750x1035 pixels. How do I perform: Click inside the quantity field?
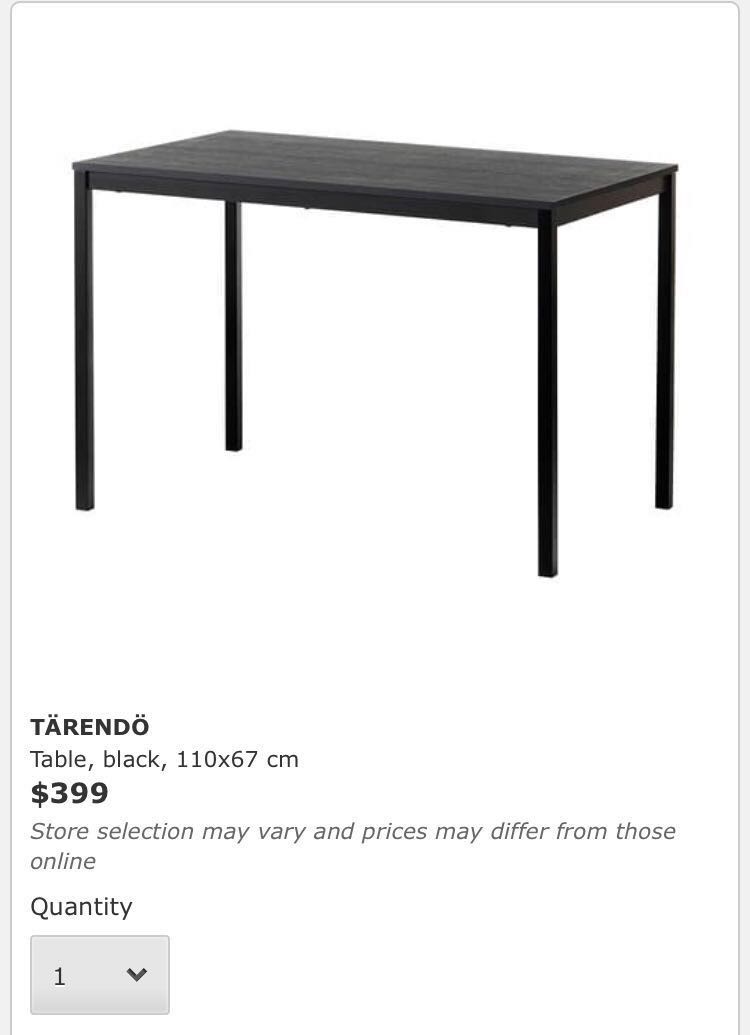click(80, 975)
